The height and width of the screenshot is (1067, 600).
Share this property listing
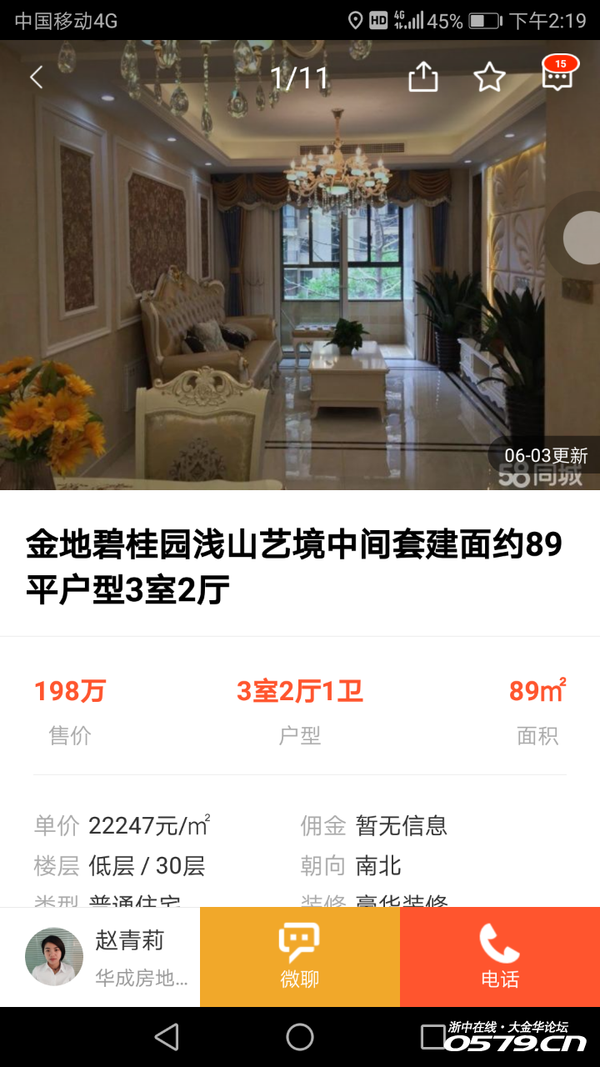pyautogui.click(x=423, y=77)
